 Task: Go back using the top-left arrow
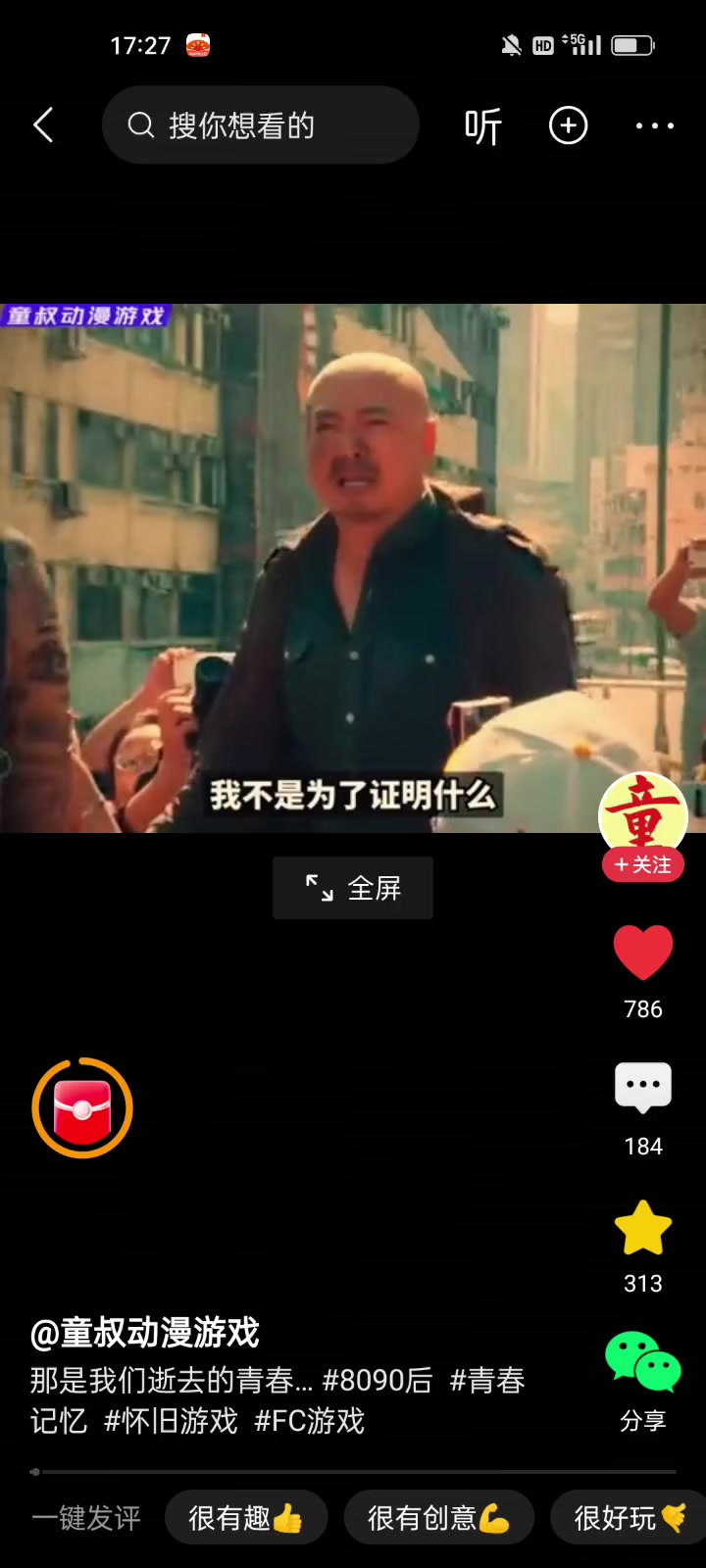[x=43, y=125]
